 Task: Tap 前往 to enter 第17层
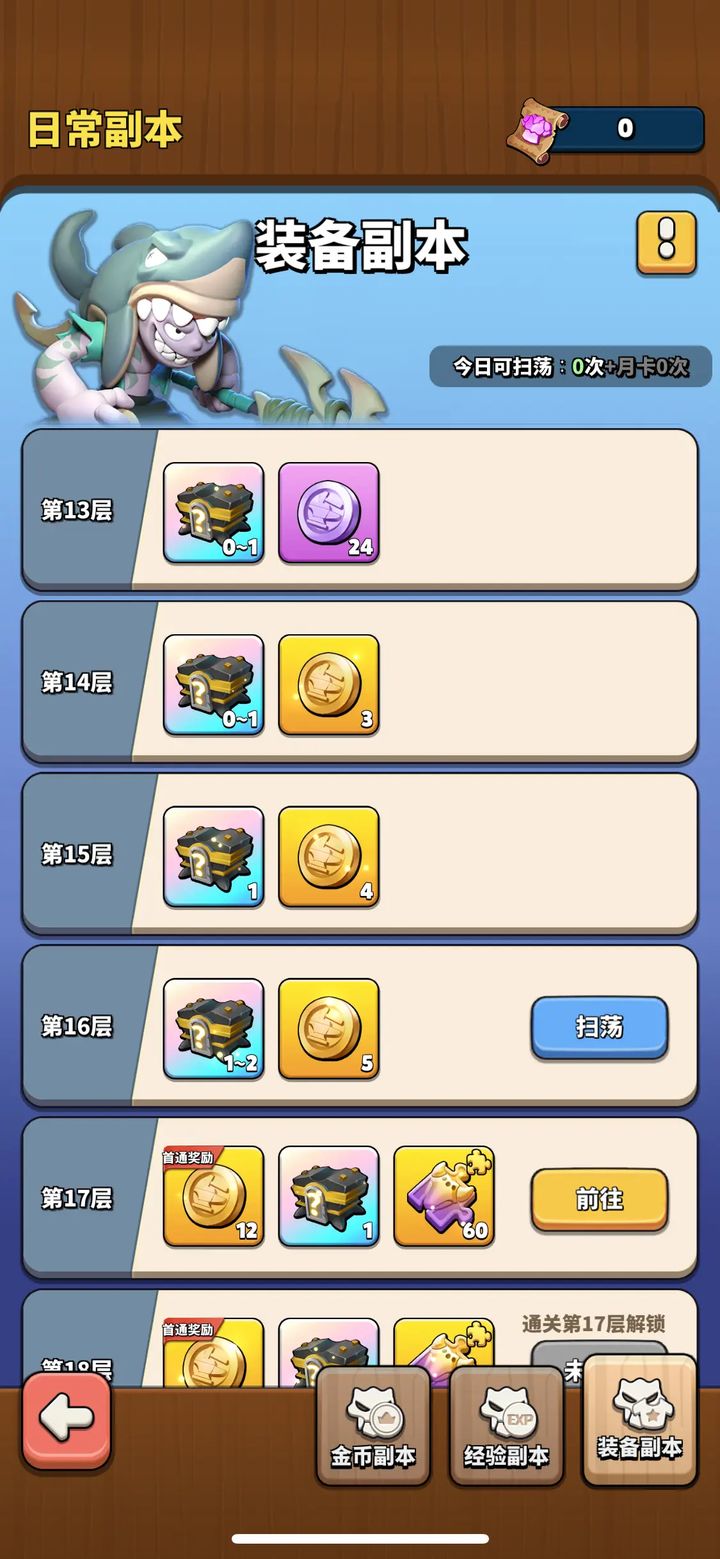click(x=599, y=1198)
